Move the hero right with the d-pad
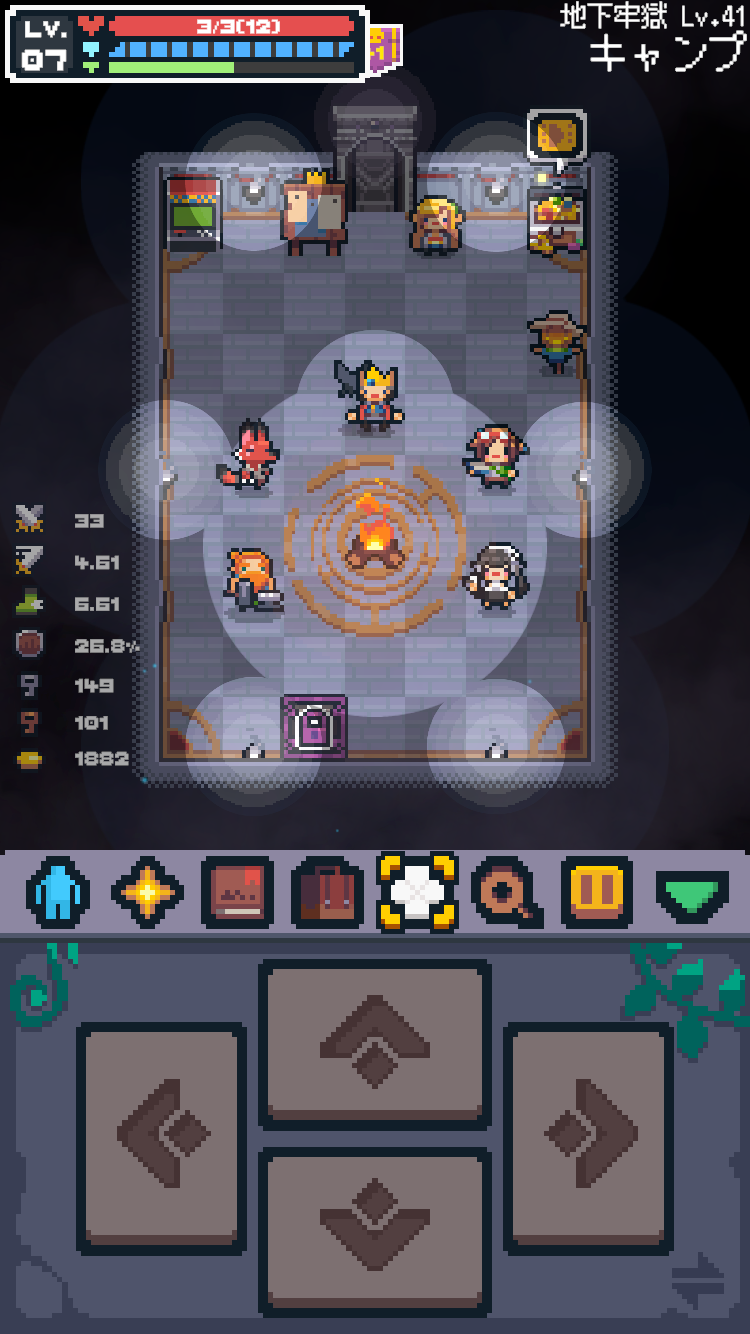750x1334 pixels. pos(588,1137)
